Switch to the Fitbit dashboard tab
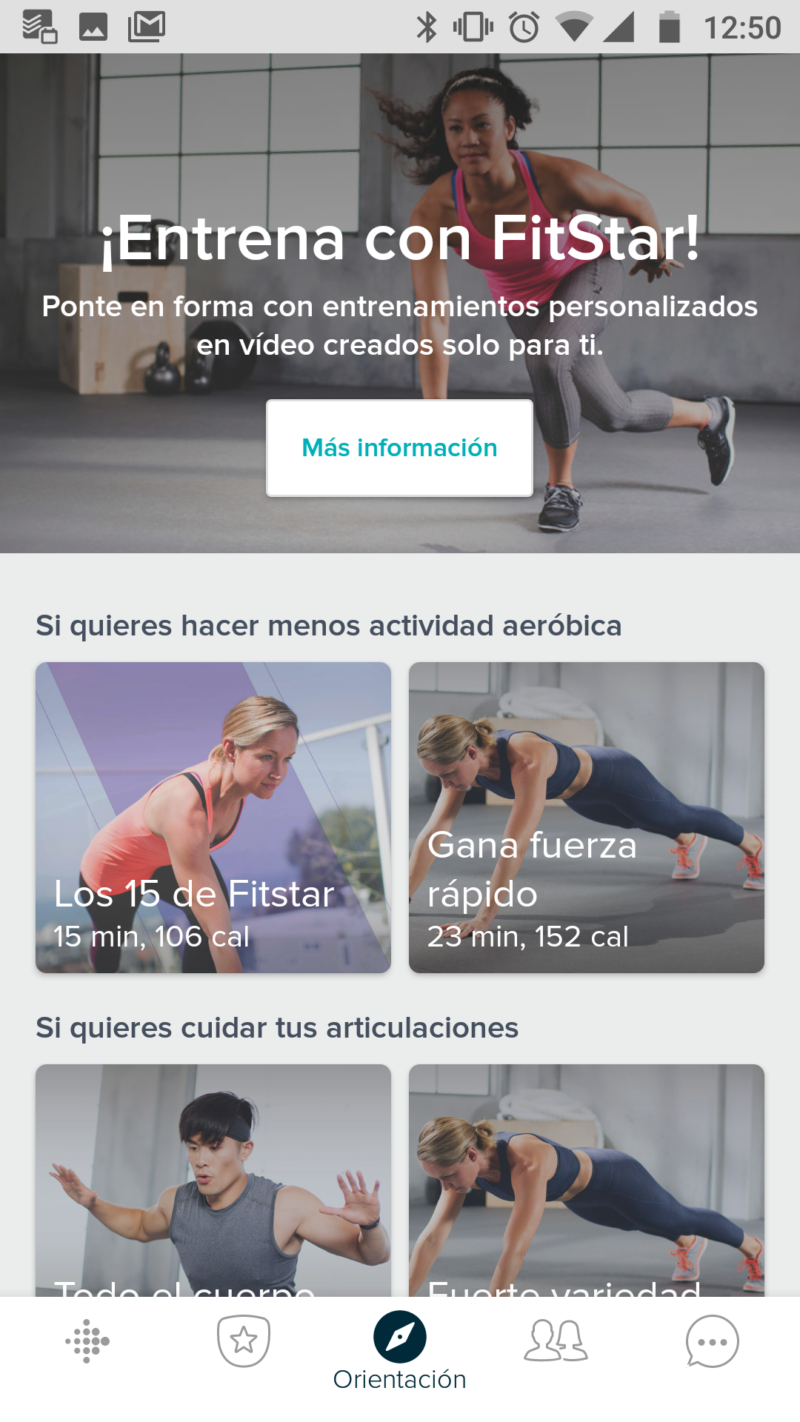Screen dimensions: 800x1422 (x=88, y=1341)
